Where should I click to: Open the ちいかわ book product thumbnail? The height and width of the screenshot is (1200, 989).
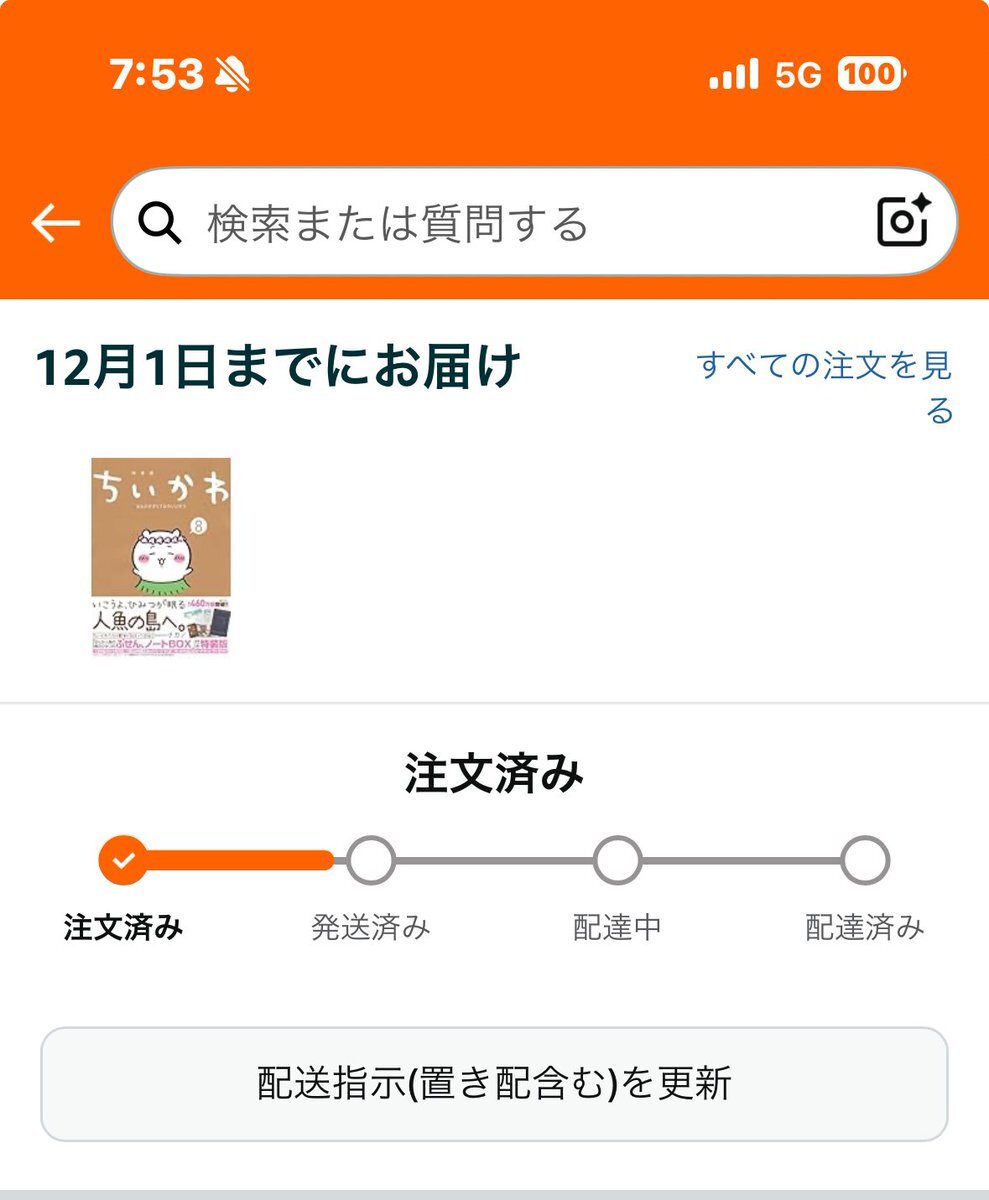click(x=161, y=556)
